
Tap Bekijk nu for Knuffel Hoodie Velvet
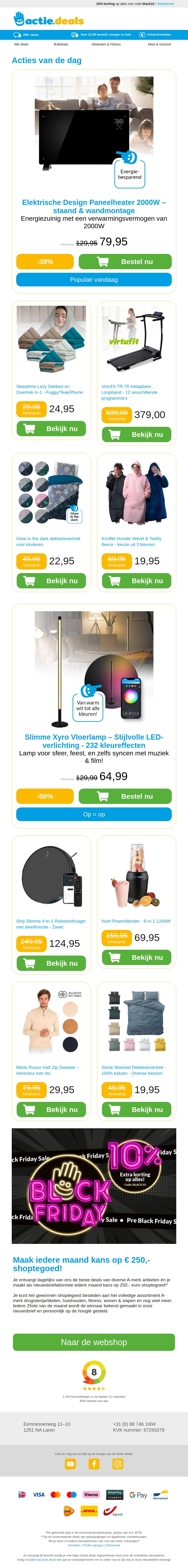click(137, 581)
